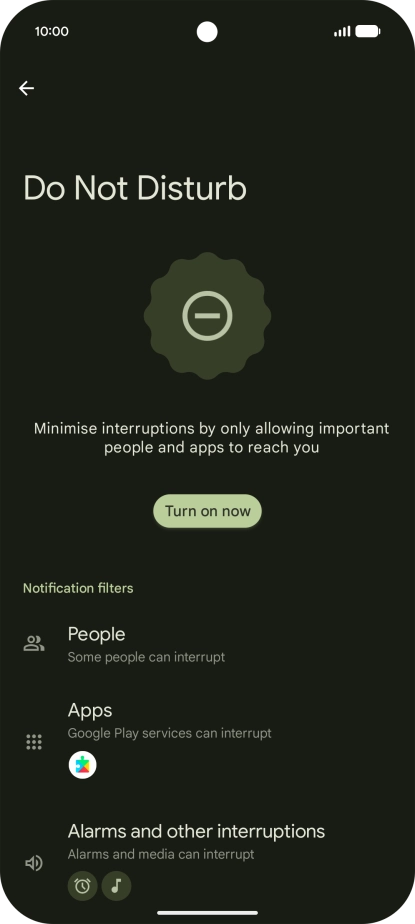This screenshot has width=415, height=924.
Task: Open the Apps notification filter
Action: (208, 742)
